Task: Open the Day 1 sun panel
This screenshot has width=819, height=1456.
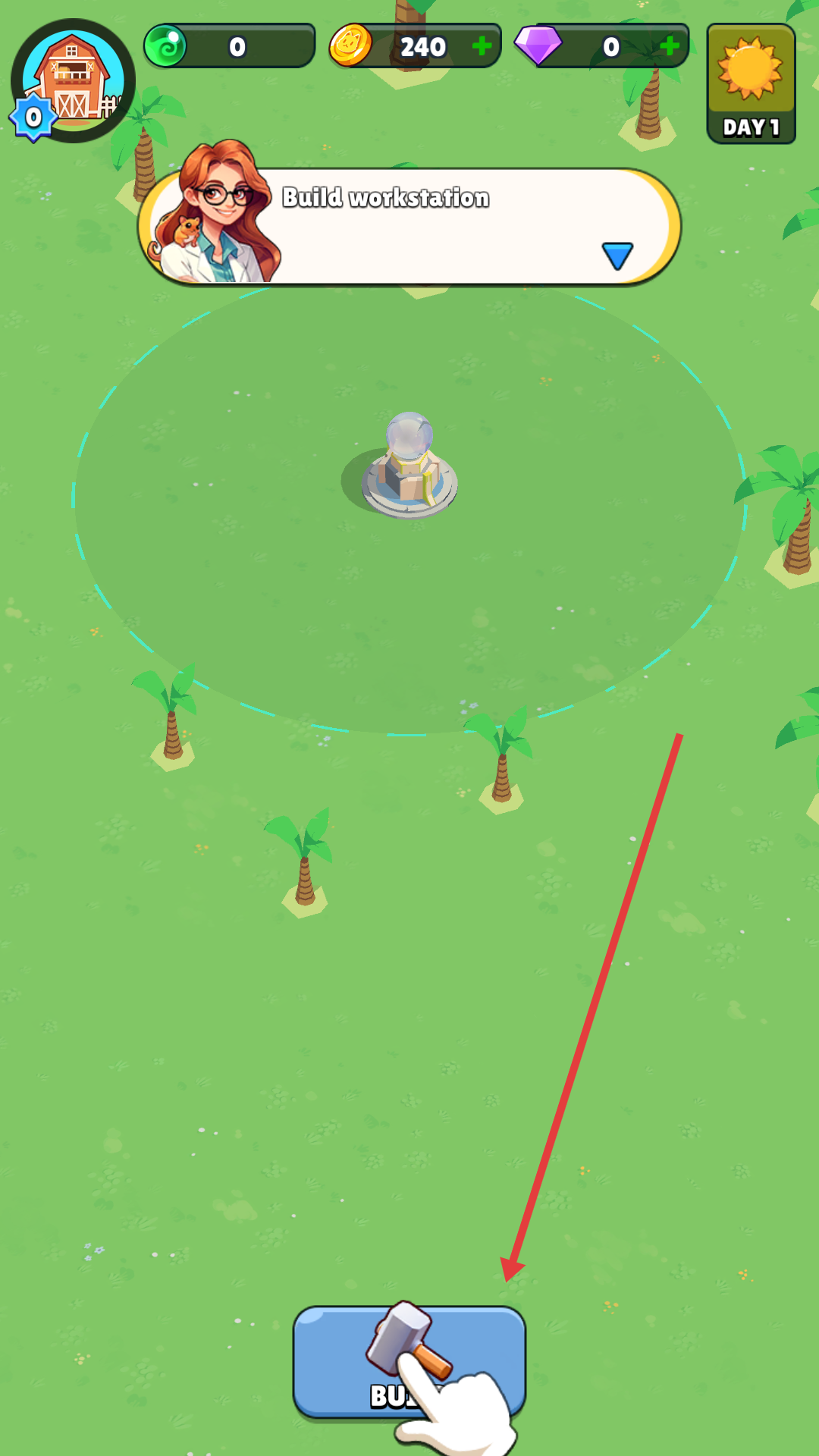Action: point(751,83)
